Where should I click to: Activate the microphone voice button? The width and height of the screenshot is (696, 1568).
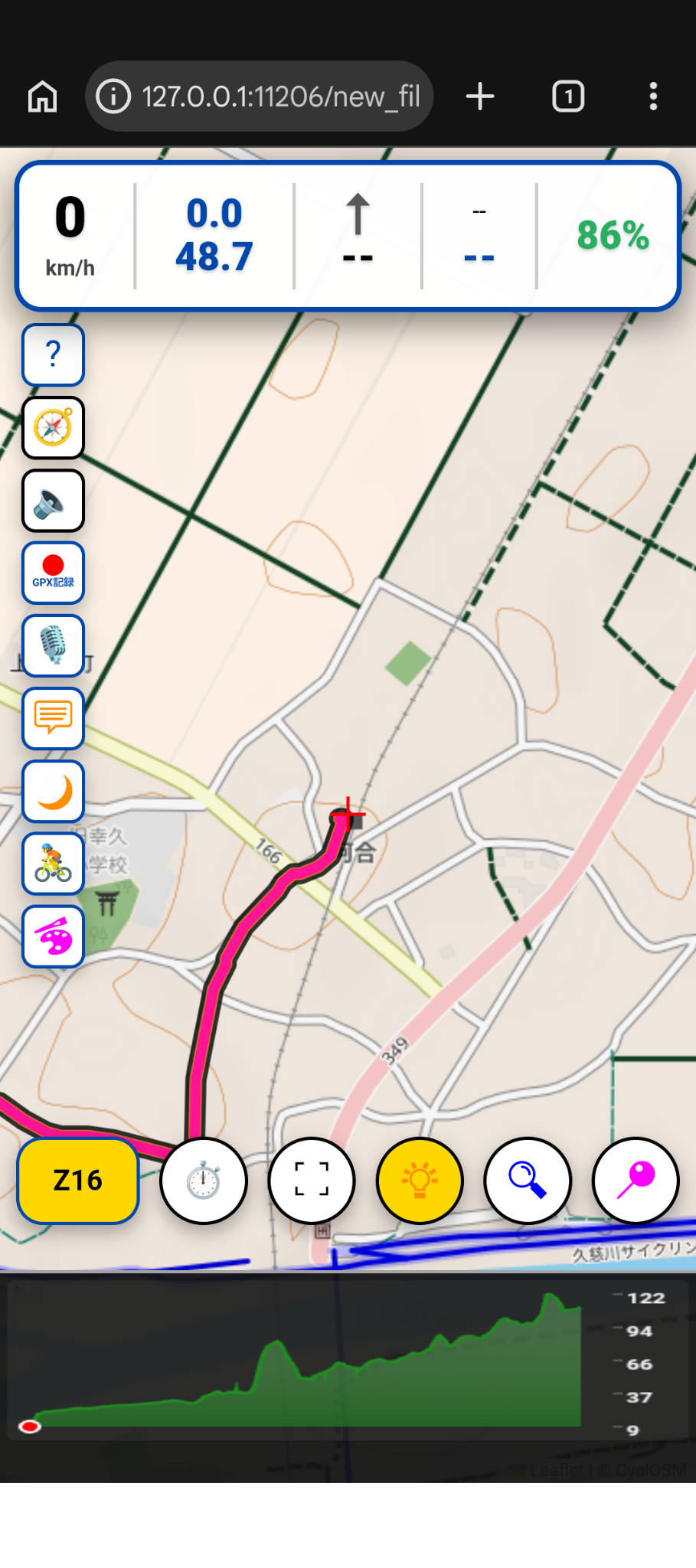pos(53,645)
